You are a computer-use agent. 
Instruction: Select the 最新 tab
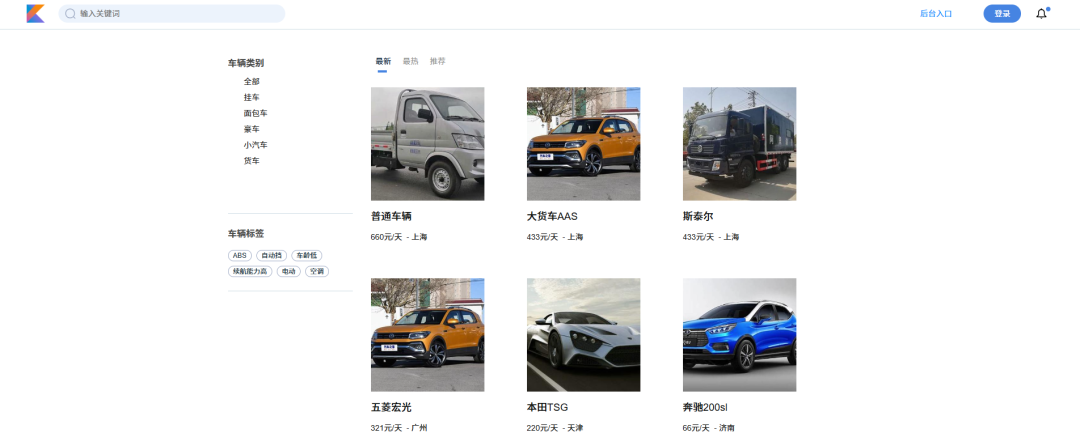(x=383, y=61)
